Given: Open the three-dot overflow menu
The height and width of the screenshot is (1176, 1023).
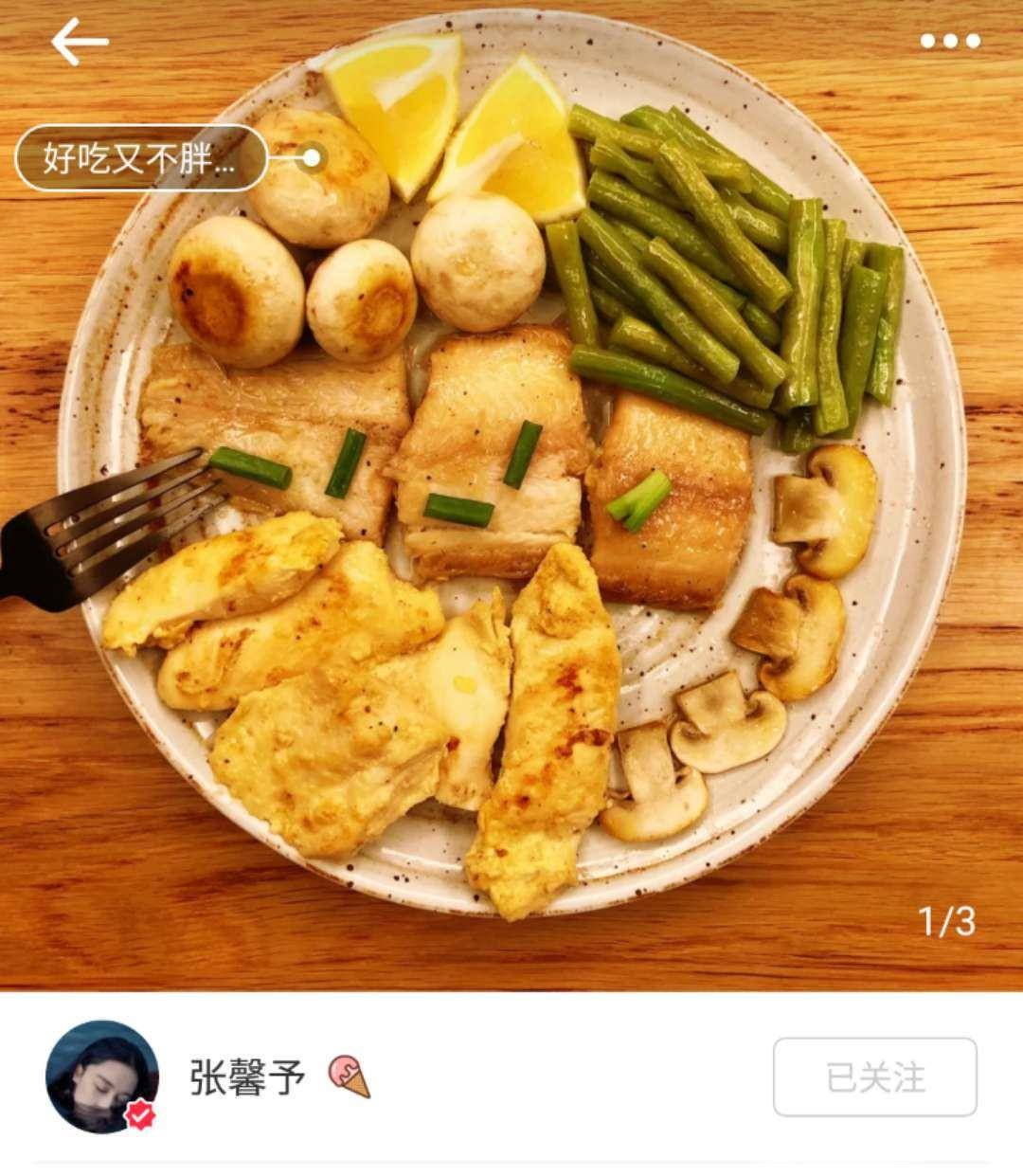Looking at the screenshot, I should click(950, 41).
